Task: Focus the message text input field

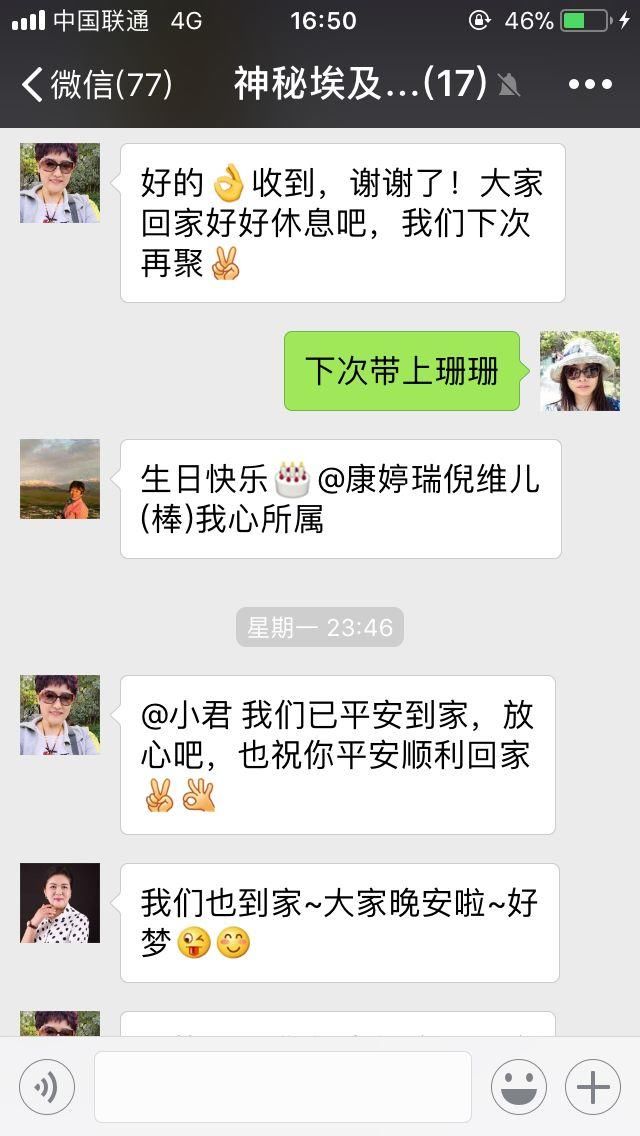Action: [282, 1087]
